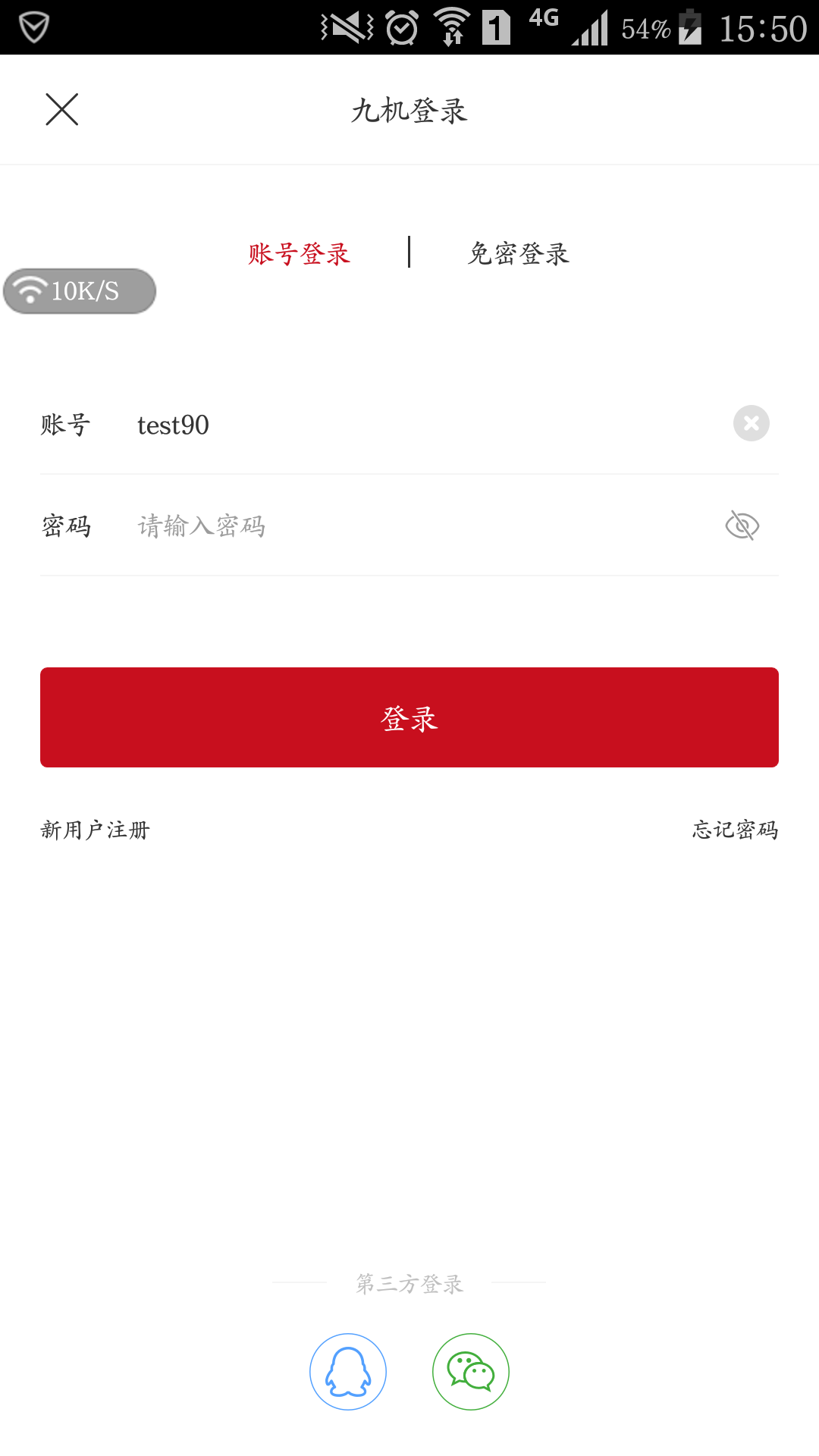This screenshot has width=819, height=1456.
Task: Open the 忘记密码 link
Action: click(735, 830)
